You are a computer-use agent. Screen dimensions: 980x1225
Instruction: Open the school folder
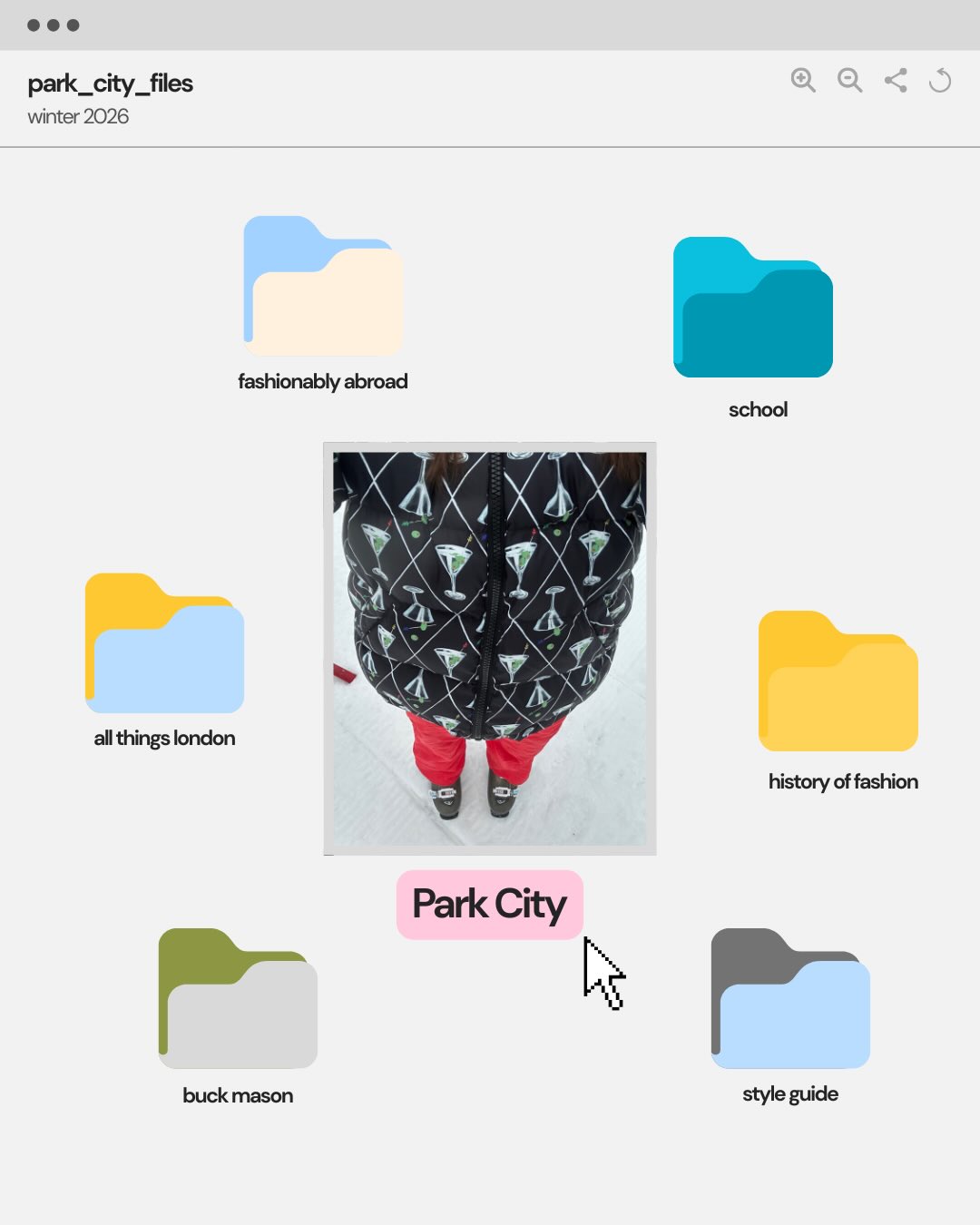pos(752,309)
